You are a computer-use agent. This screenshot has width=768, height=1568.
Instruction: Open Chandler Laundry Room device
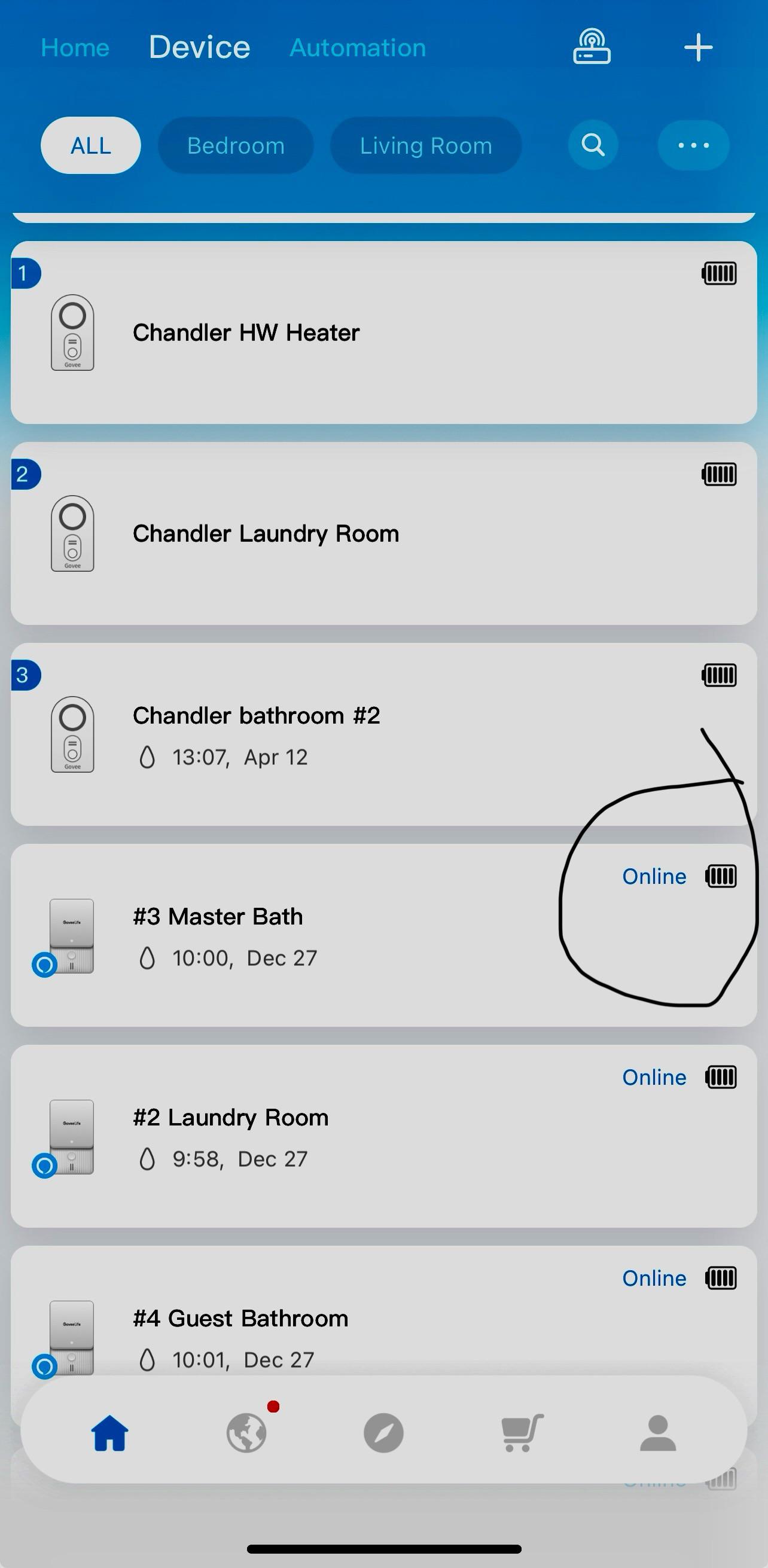[x=266, y=534]
